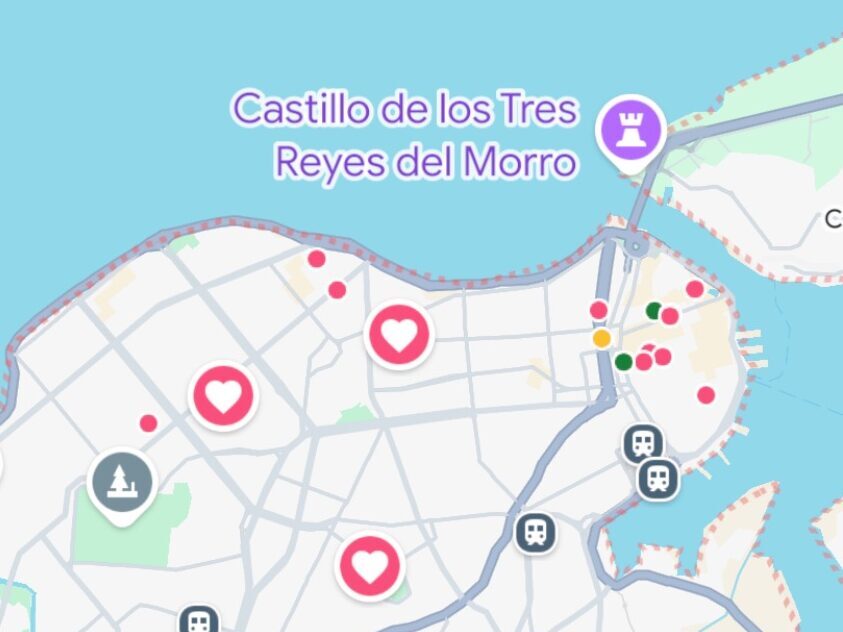
Task: Open the yellow dot place pin
Action: click(602, 338)
